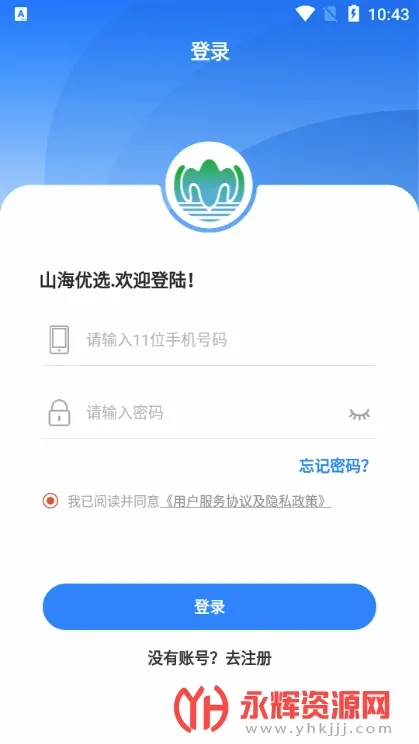Uncheck the agreement radio button

click(50, 501)
